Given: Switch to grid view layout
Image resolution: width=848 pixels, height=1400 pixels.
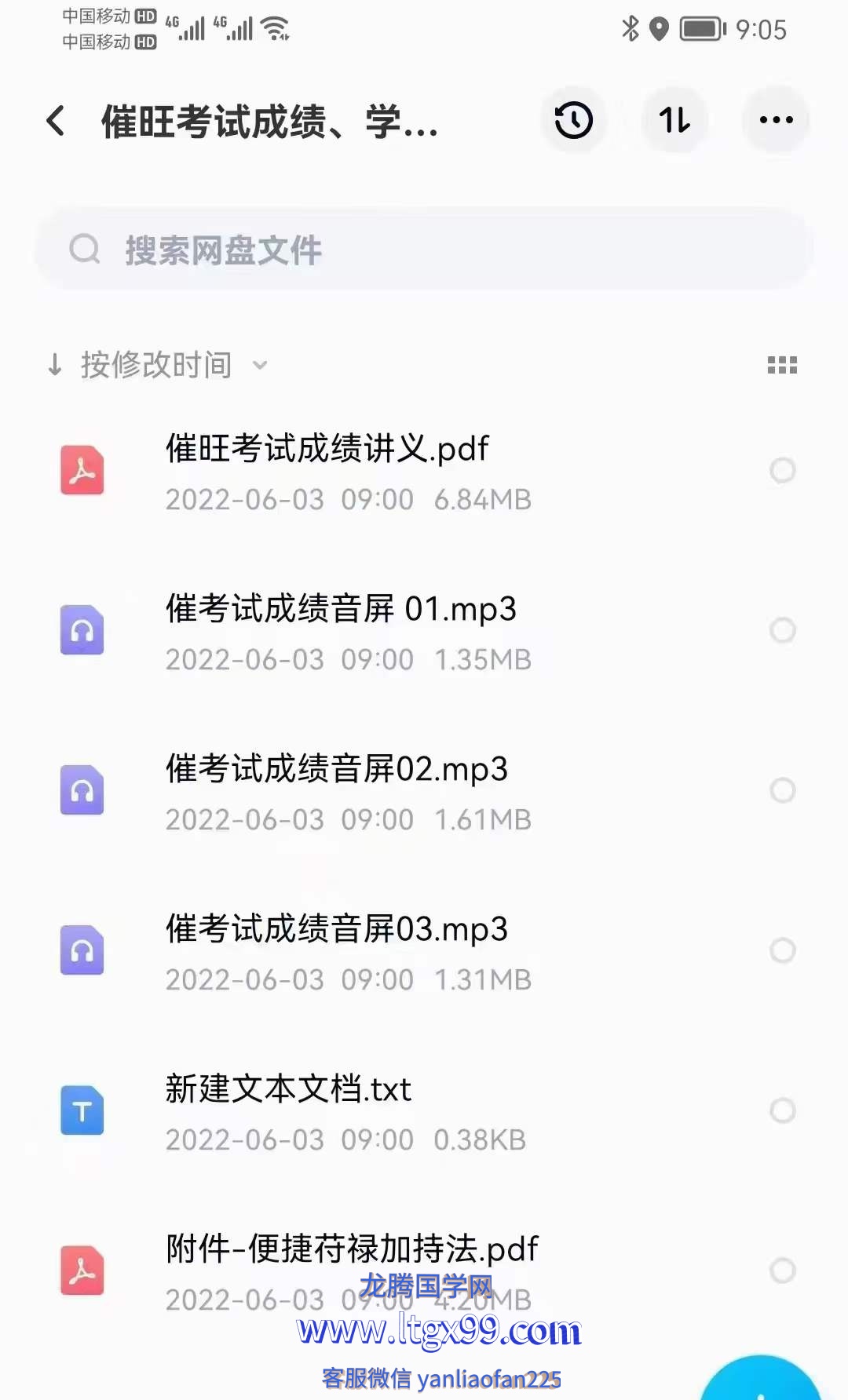Looking at the screenshot, I should [782, 365].
